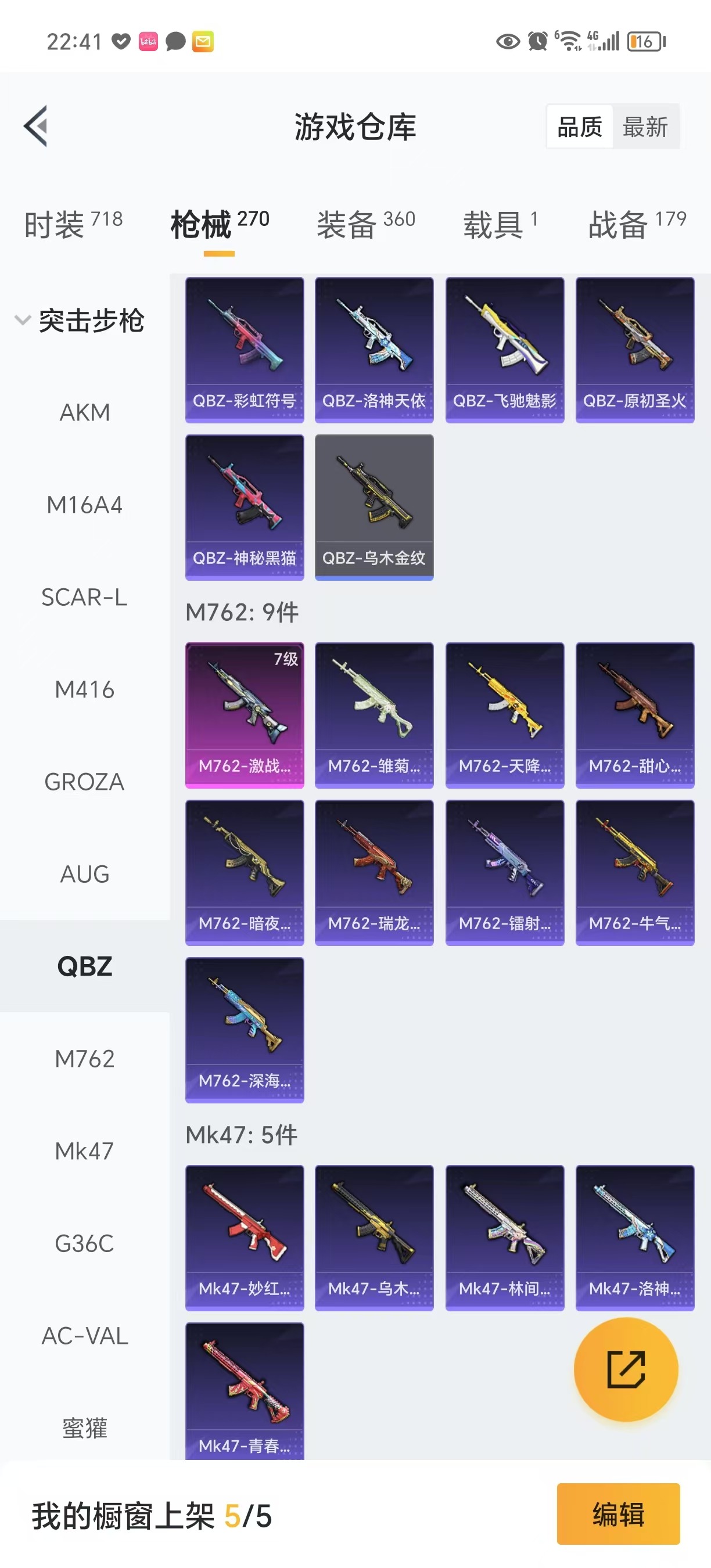Open the level 7 M762-激战 skin
711x1568 pixels.
[245, 715]
